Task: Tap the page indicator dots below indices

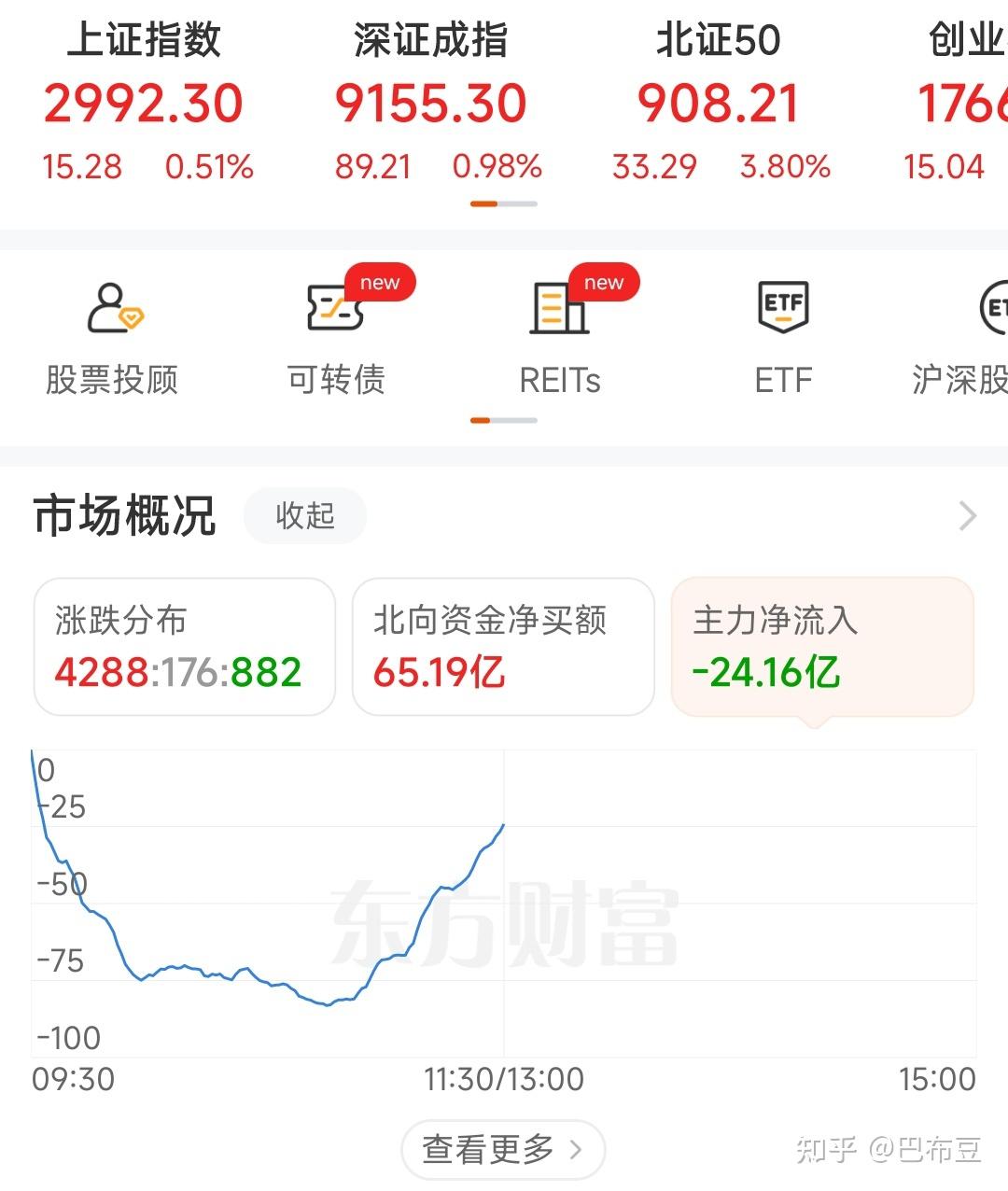Action: [504, 202]
